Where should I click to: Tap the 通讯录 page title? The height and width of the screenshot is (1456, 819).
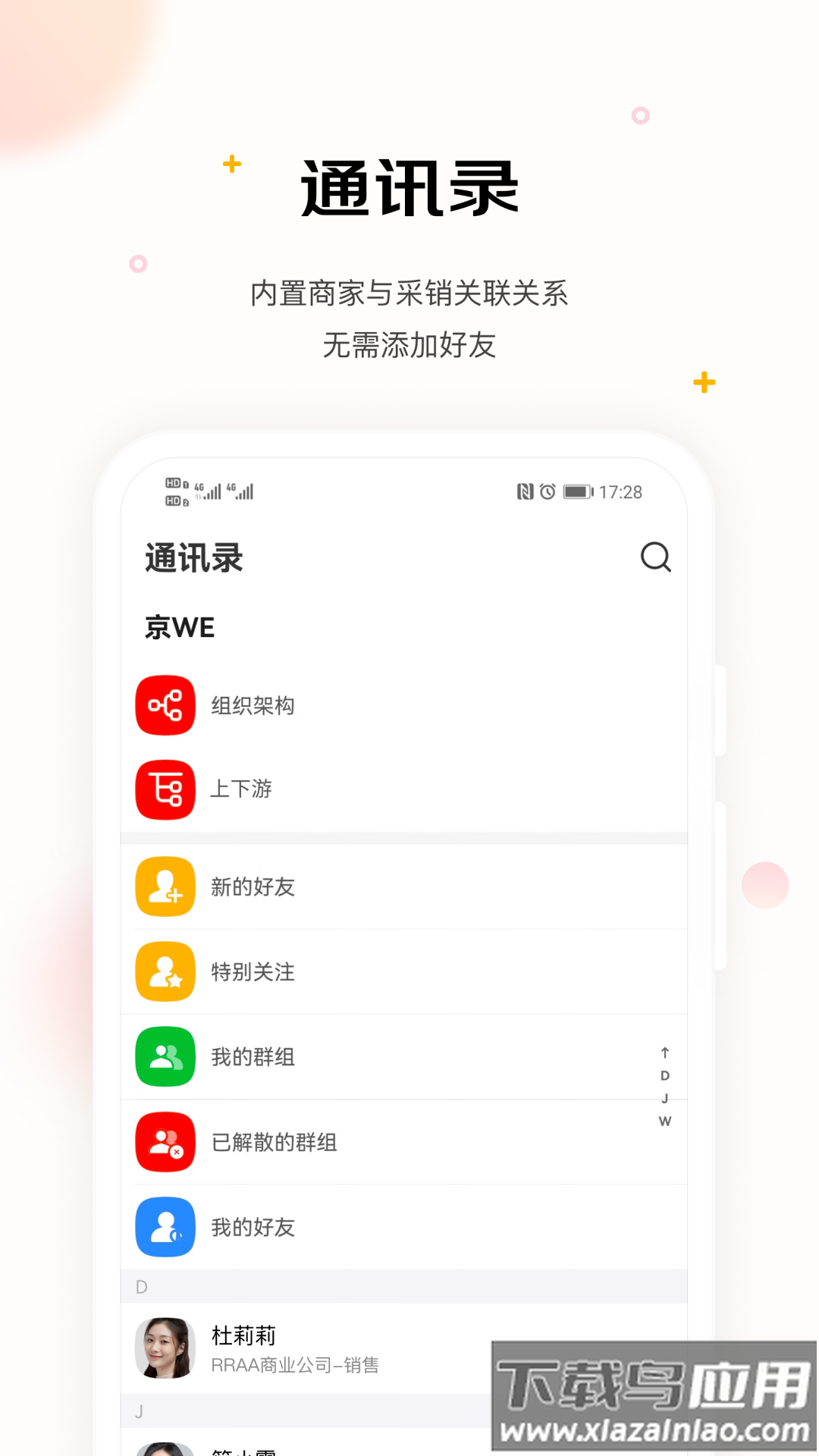pyautogui.click(x=194, y=558)
